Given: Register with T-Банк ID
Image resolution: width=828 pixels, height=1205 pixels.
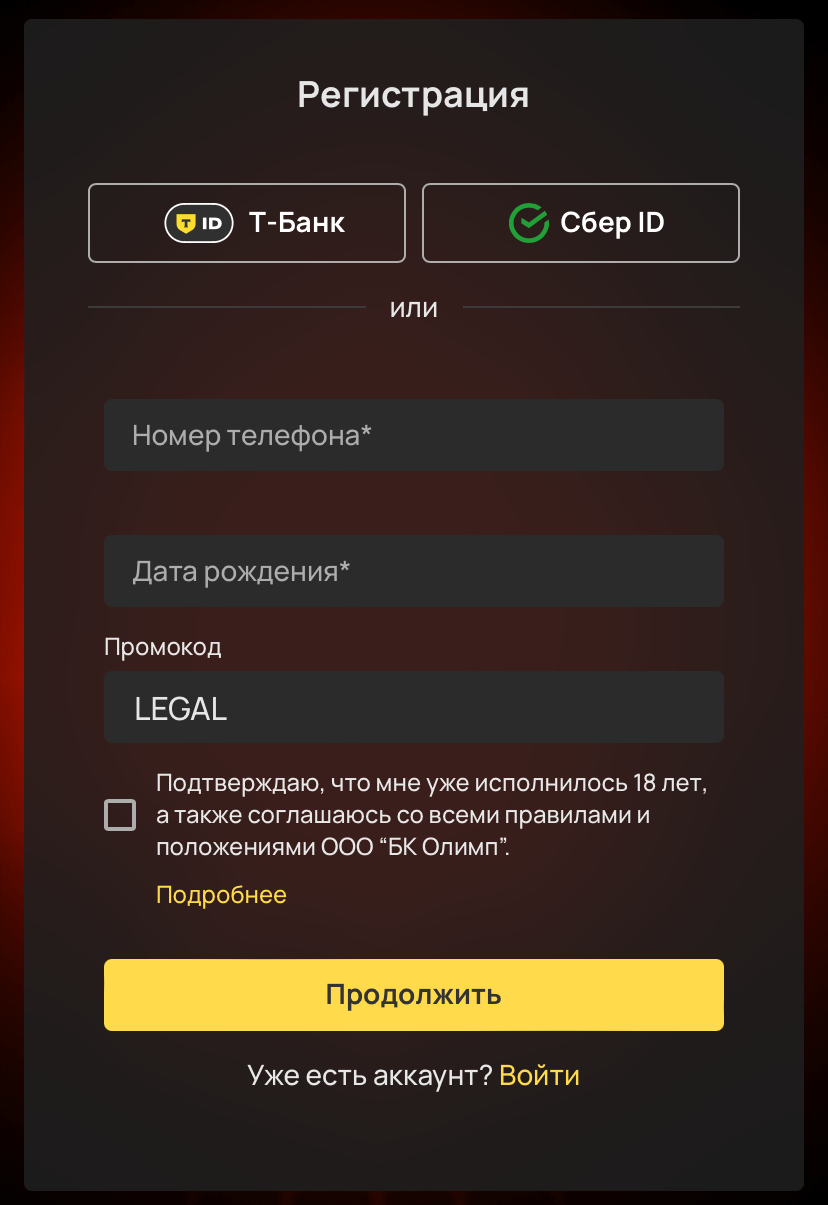Looking at the screenshot, I should pos(247,223).
